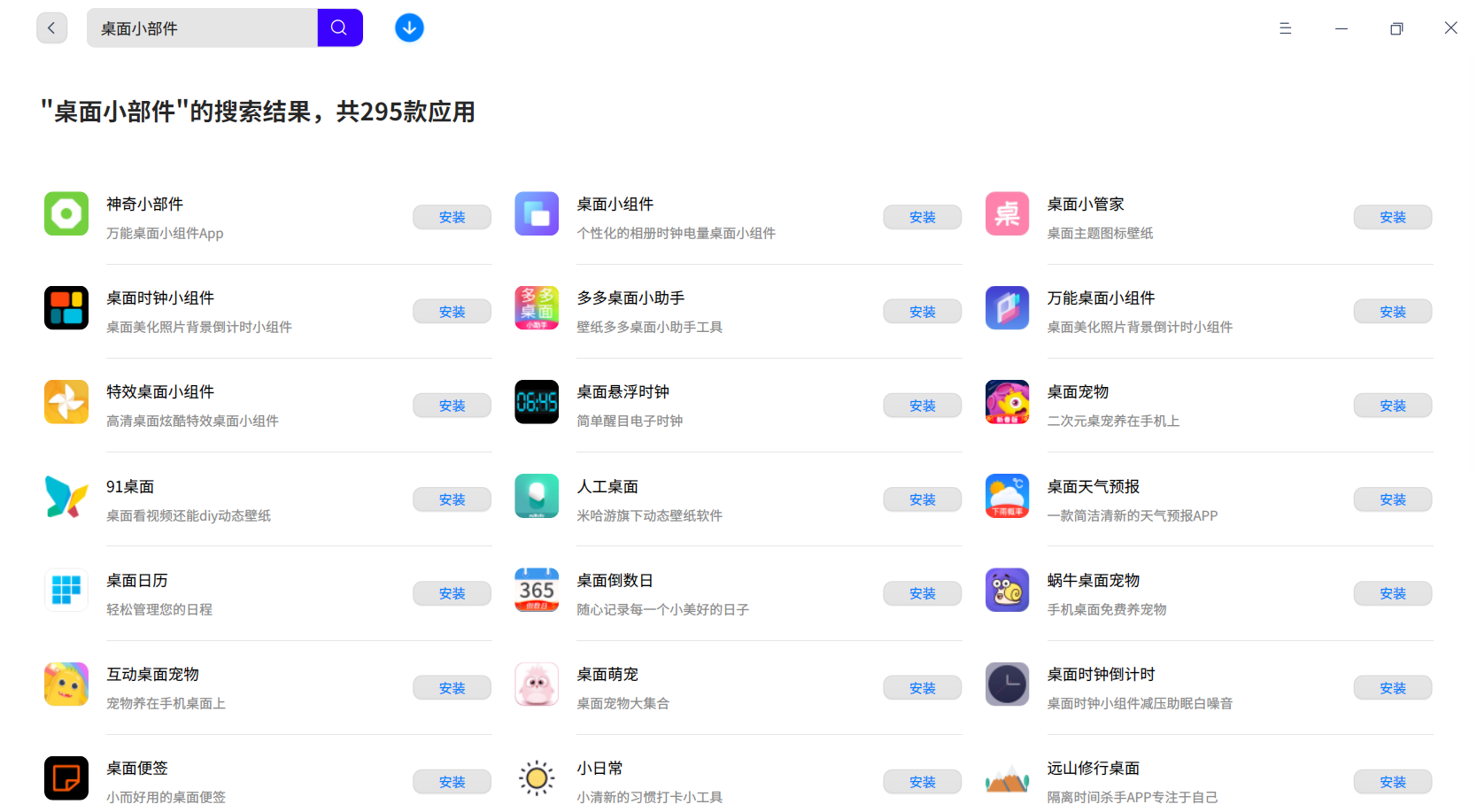Open 特效桌面小组件 details
The width and height of the screenshot is (1477, 812).
(160, 392)
